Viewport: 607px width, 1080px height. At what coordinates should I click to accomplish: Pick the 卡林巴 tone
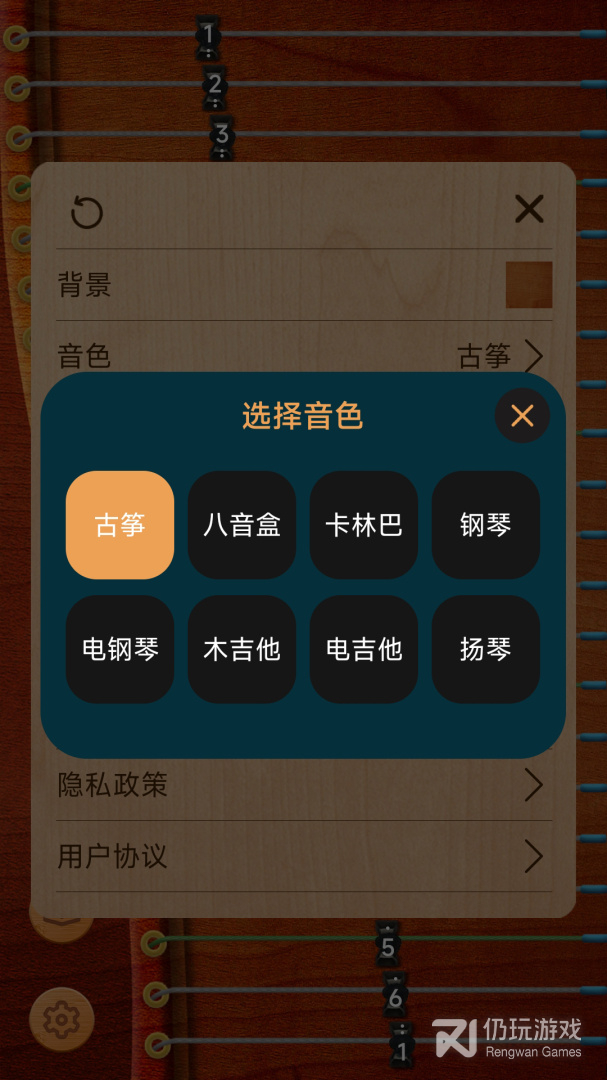(364, 525)
